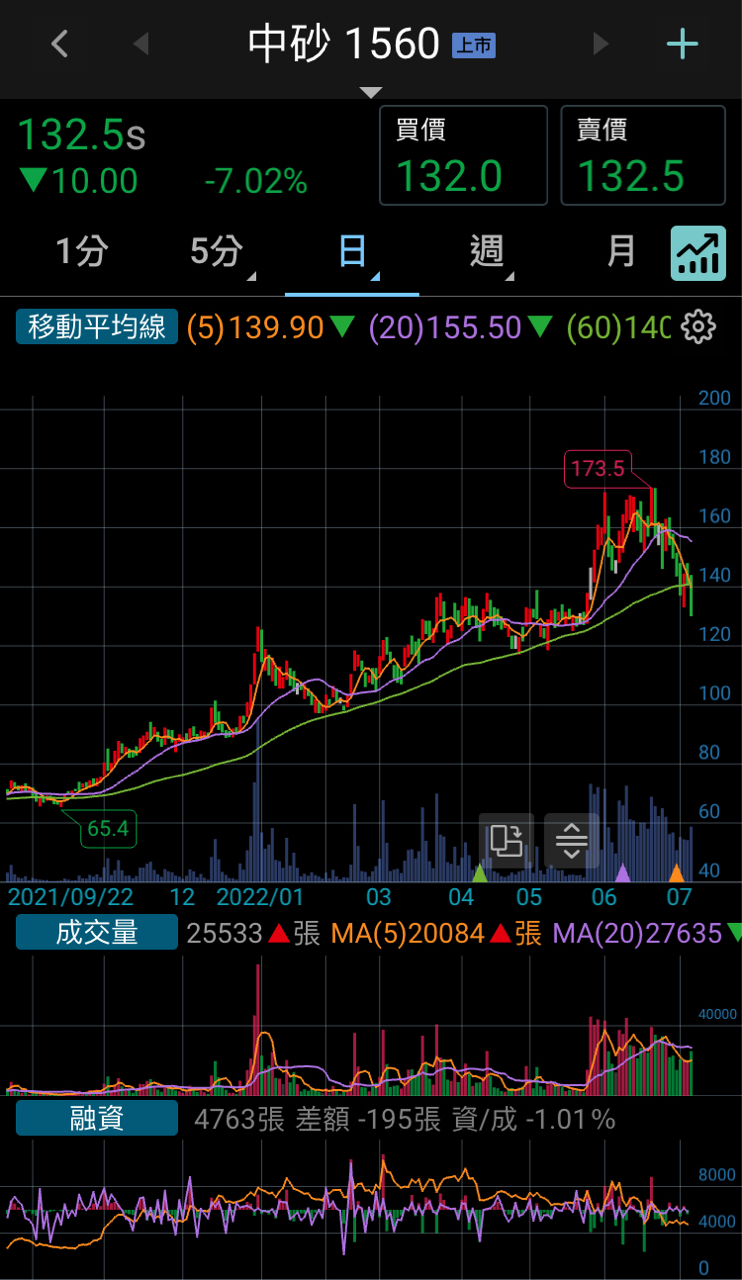Tap the 買價 132.0 box

(463, 155)
